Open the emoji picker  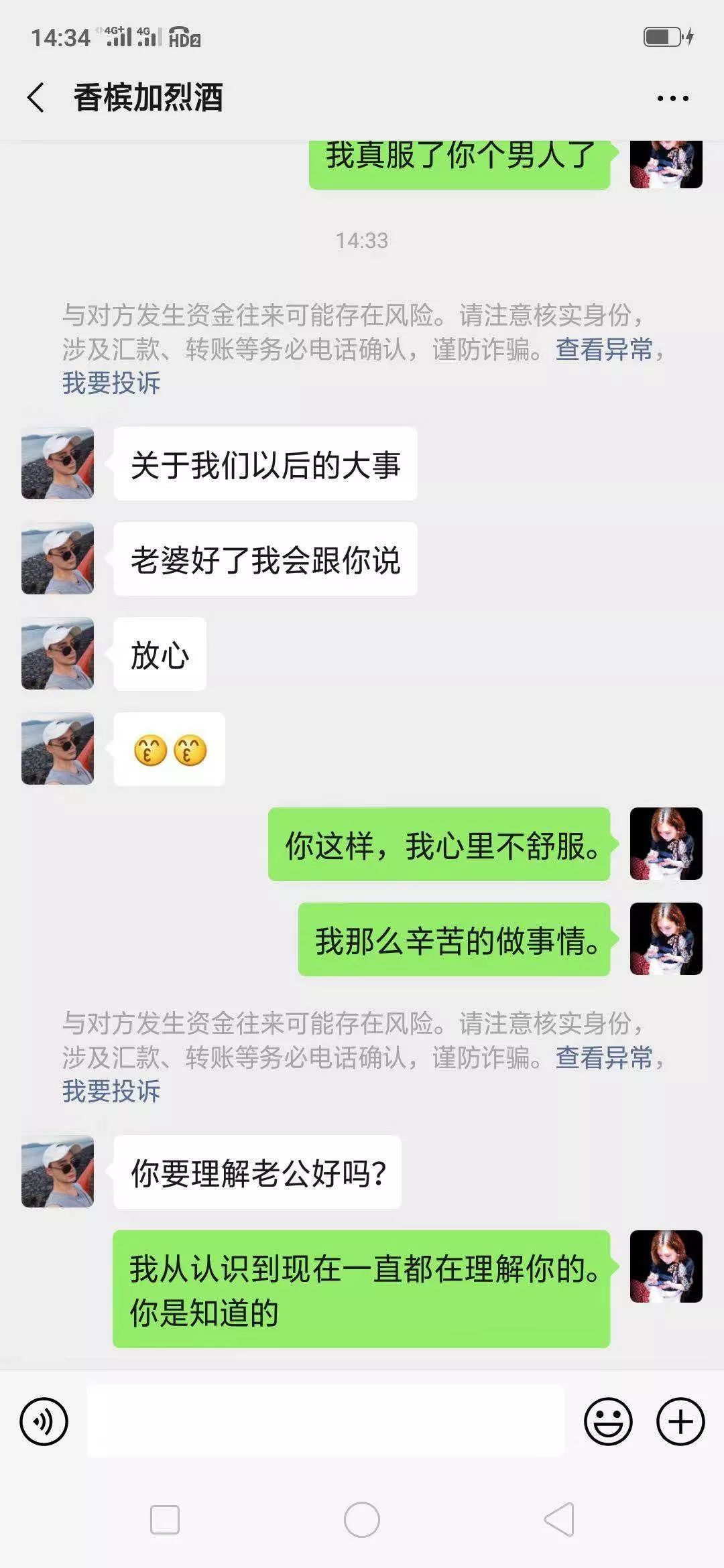tap(608, 1421)
